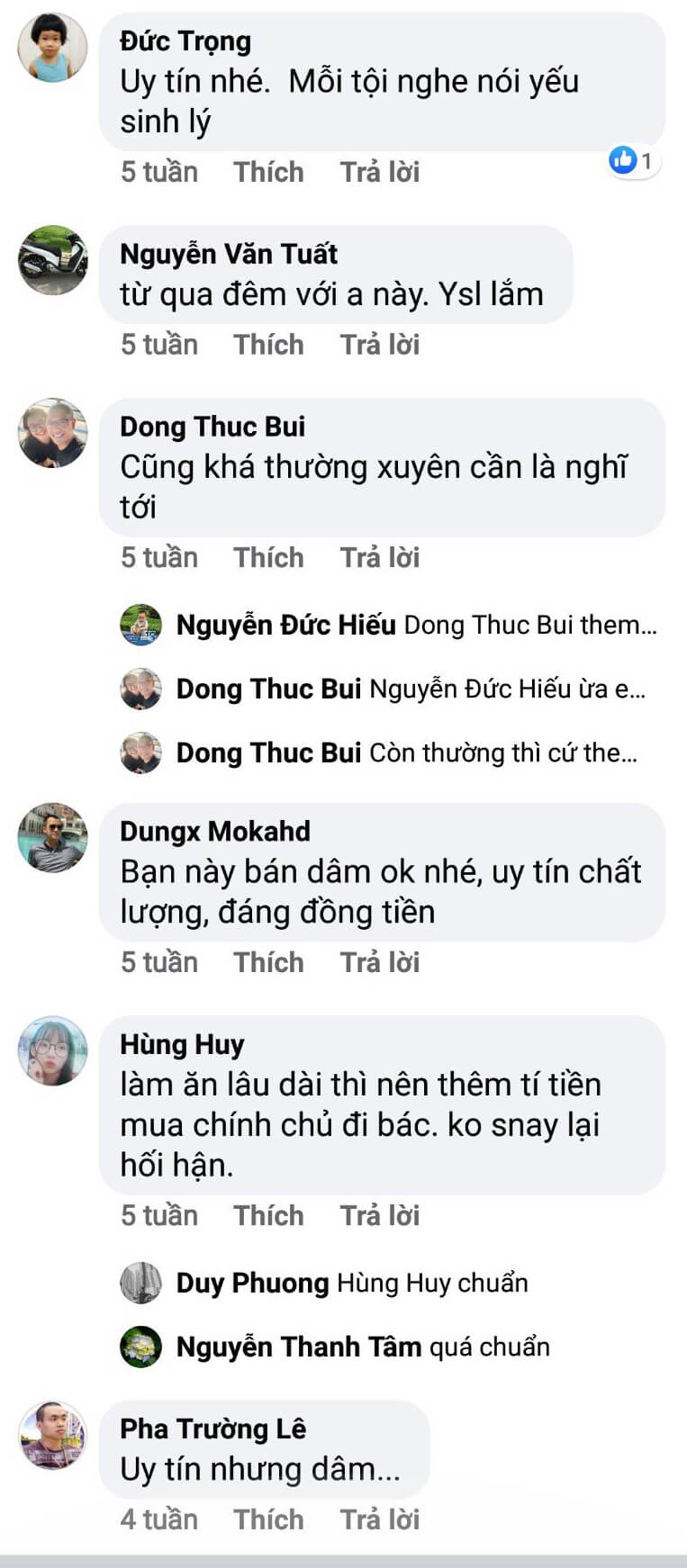Viewport: 687px width, 1568px height.
Task: Open Hùng Huy's profile picture
Action: pyautogui.click(x=52, y=1051)
